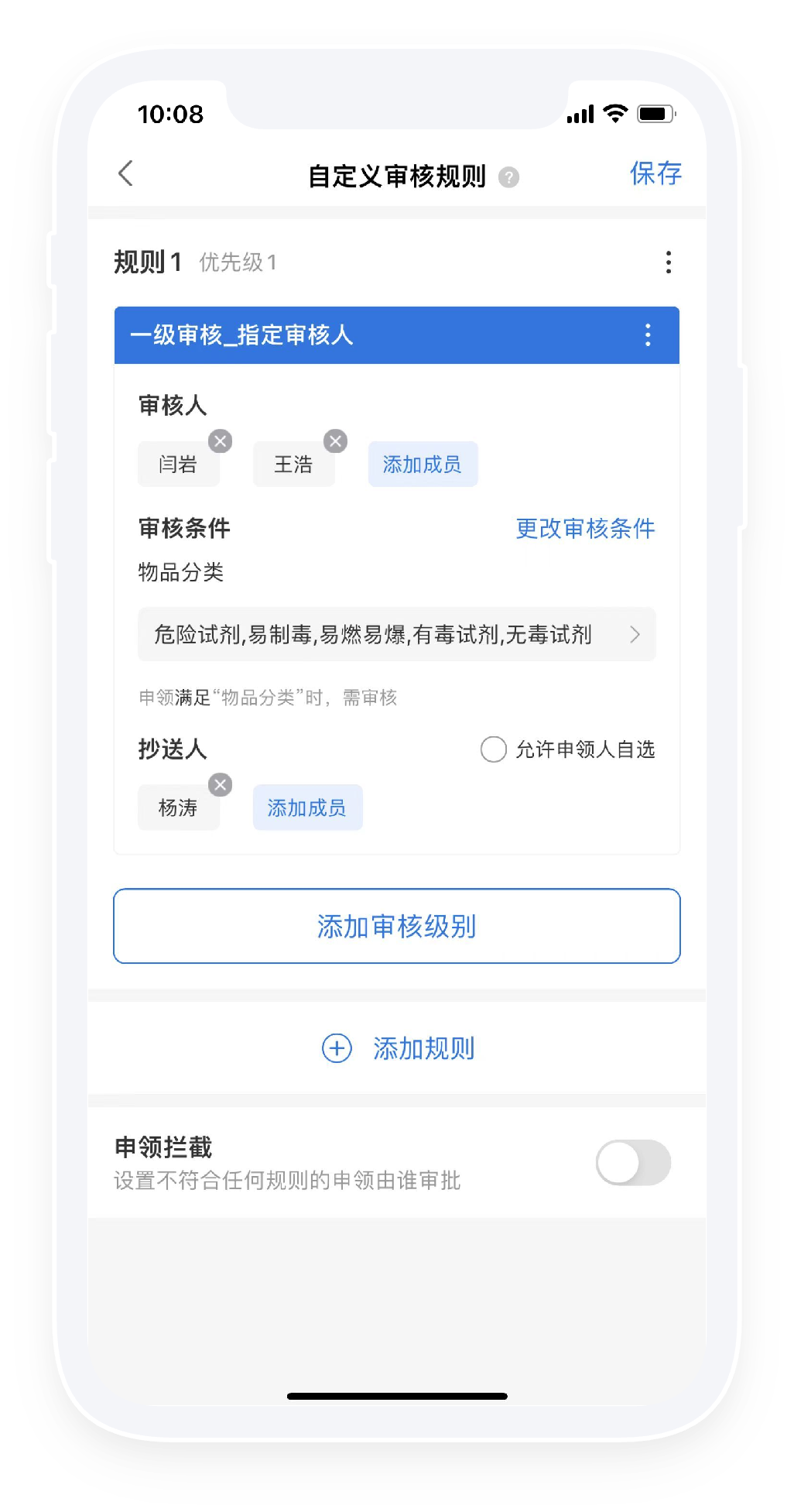Tap 添加审核级别 button

click(x=396, y=926)
